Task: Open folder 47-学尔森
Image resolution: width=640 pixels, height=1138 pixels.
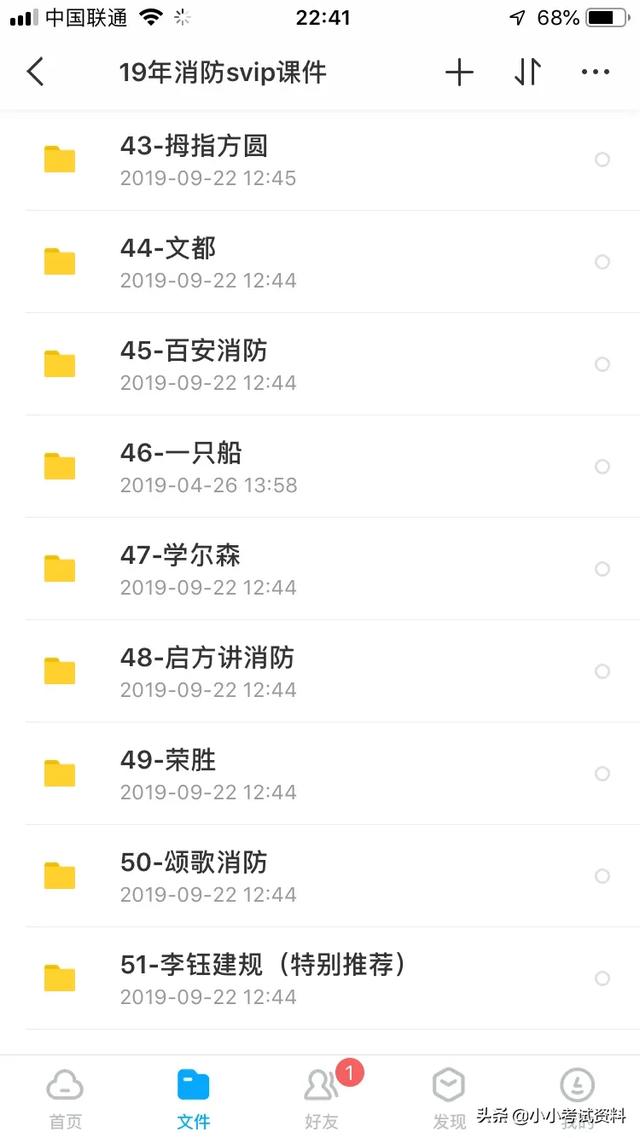Action: (181, 556)
